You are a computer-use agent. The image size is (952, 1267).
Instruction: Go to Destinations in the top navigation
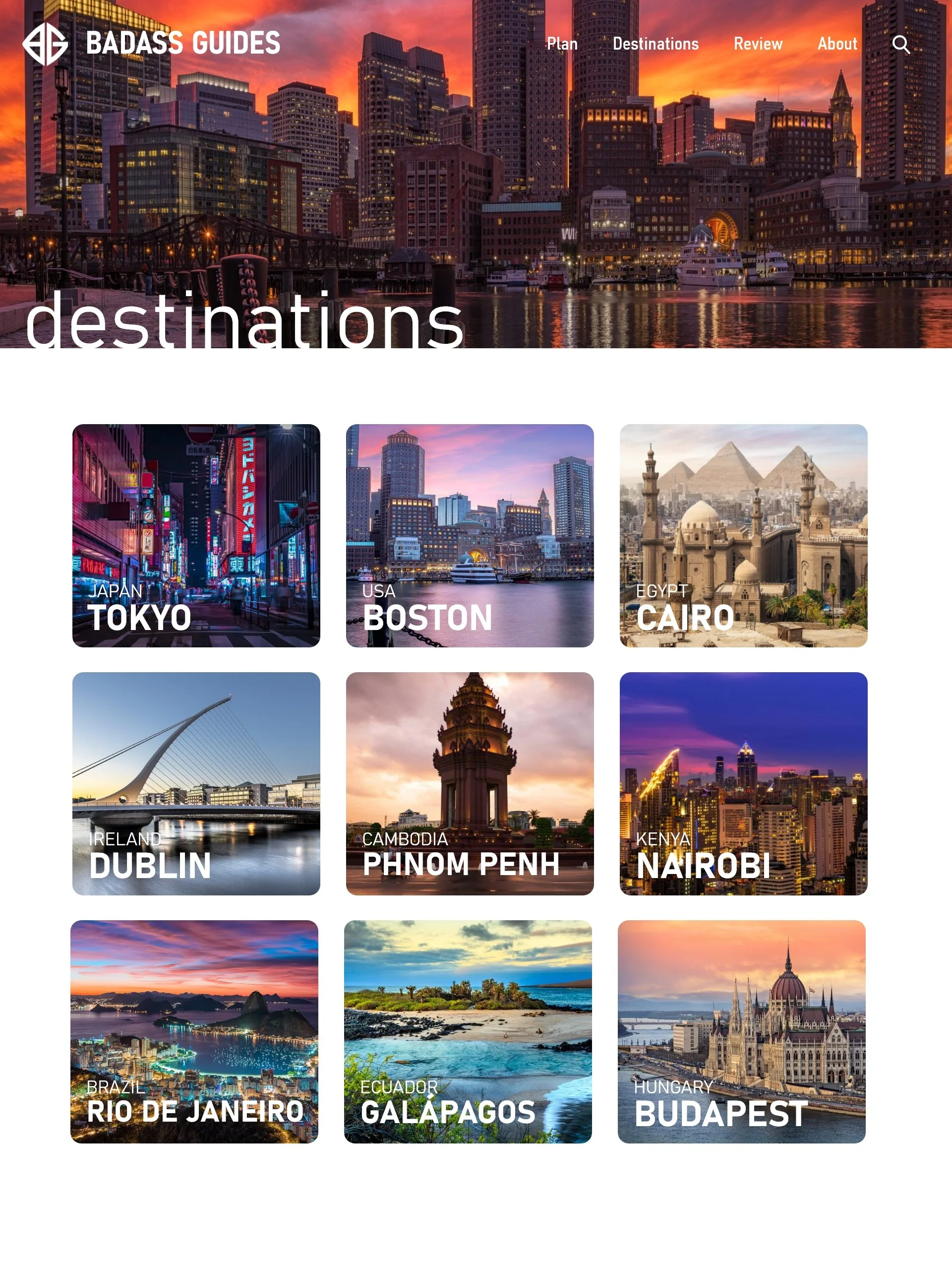tap(655, 44)
